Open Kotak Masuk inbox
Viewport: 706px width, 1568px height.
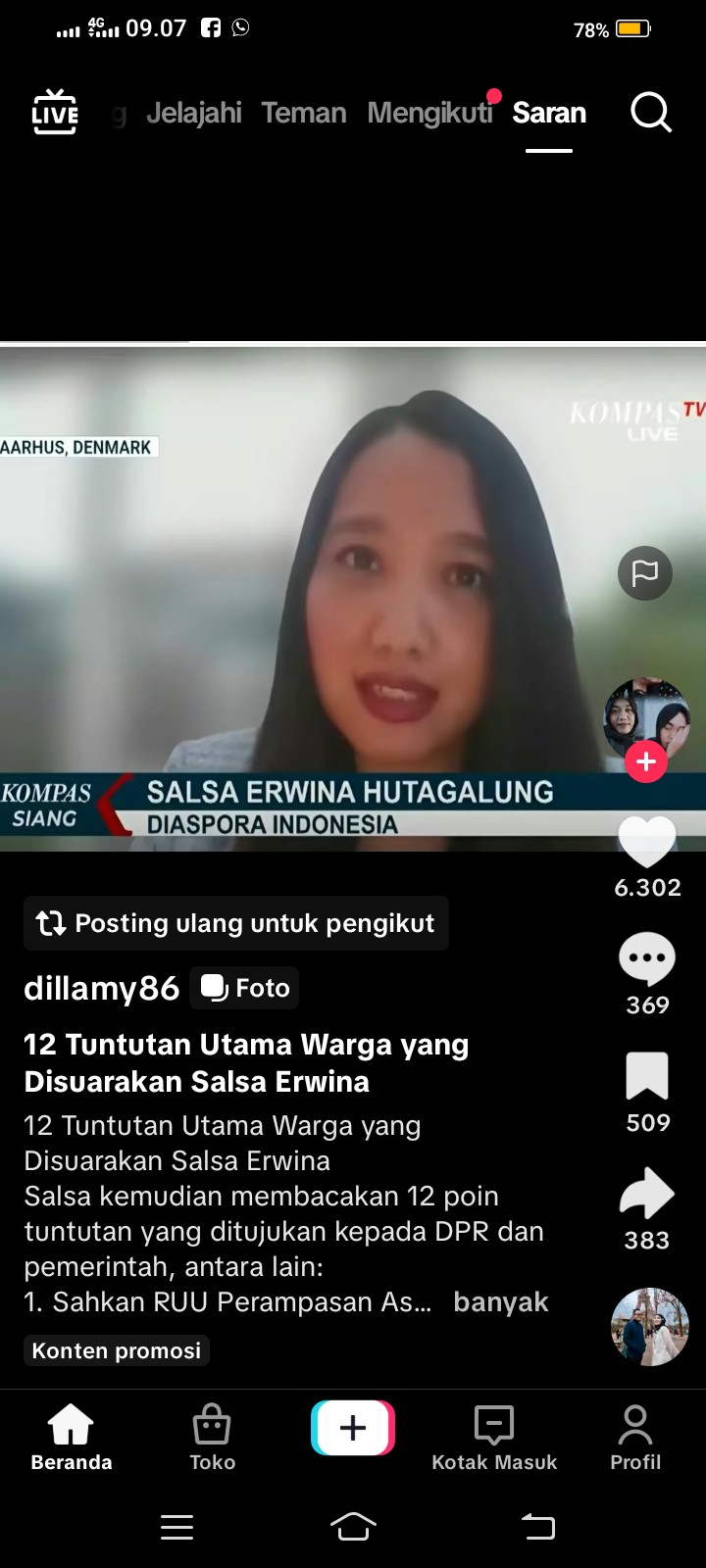(x=494, y=1437)
